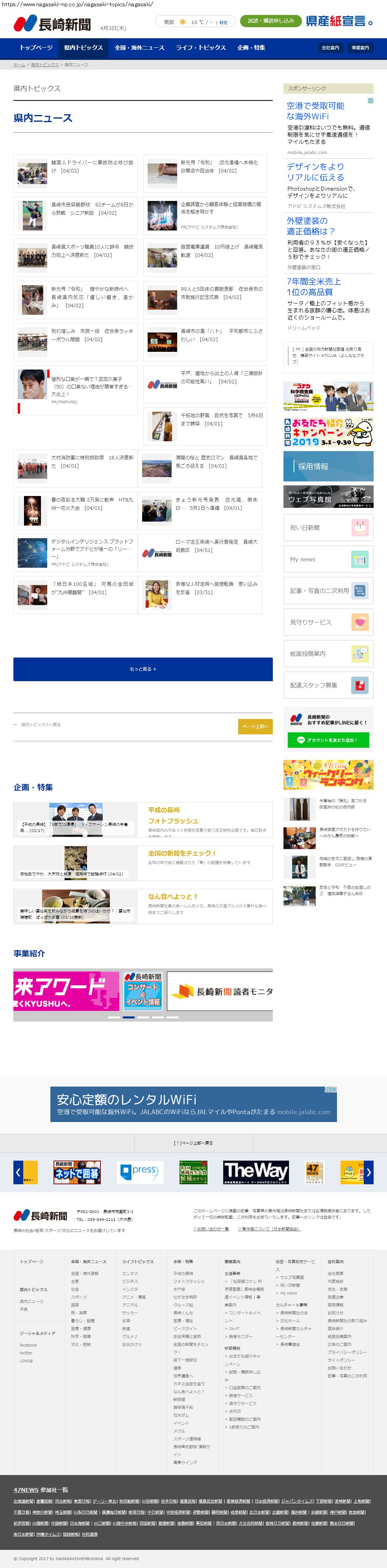The width and height of the screenshot is (387, 1568).
Task: Load more articles with もっと見る＋
Action: click(143, 669)
